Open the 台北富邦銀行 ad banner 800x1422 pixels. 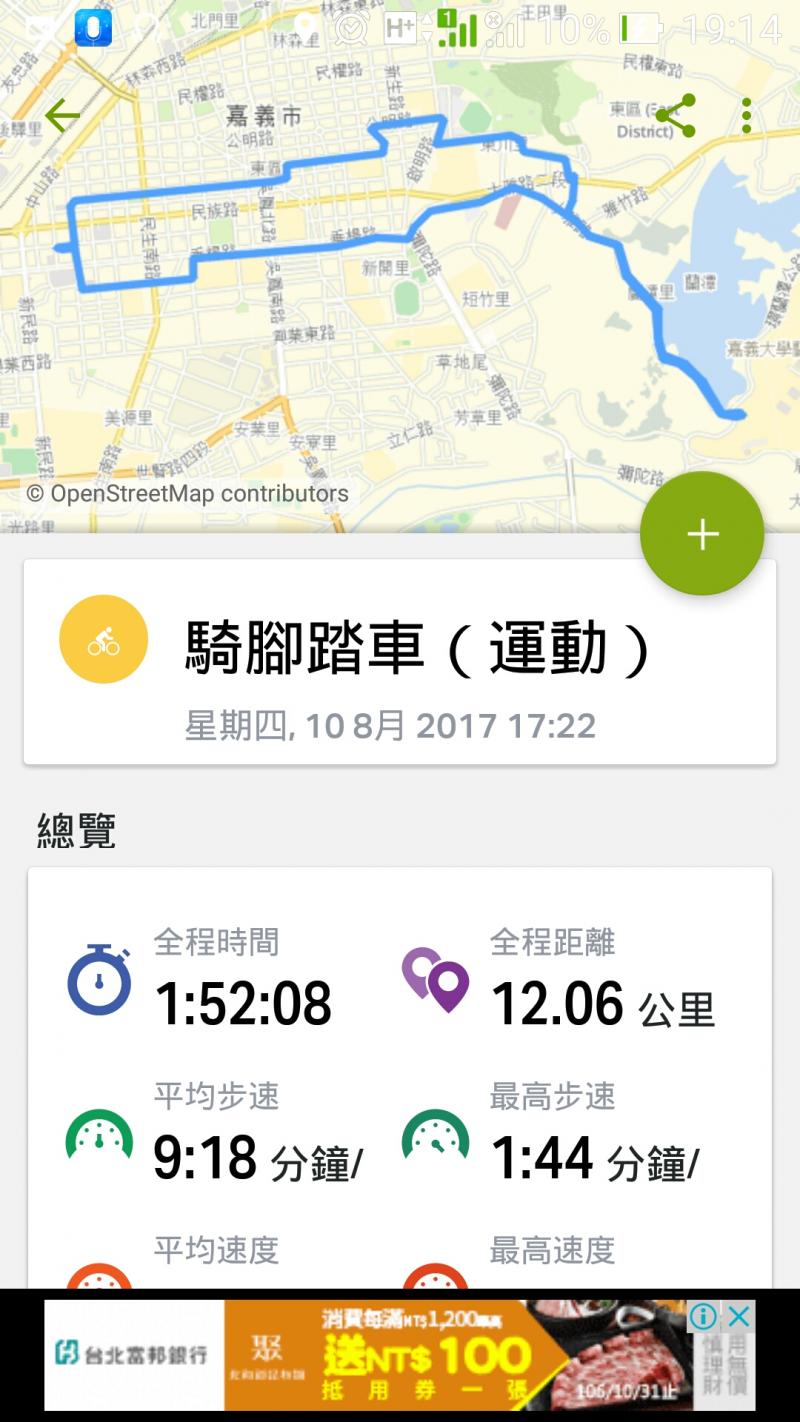click(x=380, y=1356)
